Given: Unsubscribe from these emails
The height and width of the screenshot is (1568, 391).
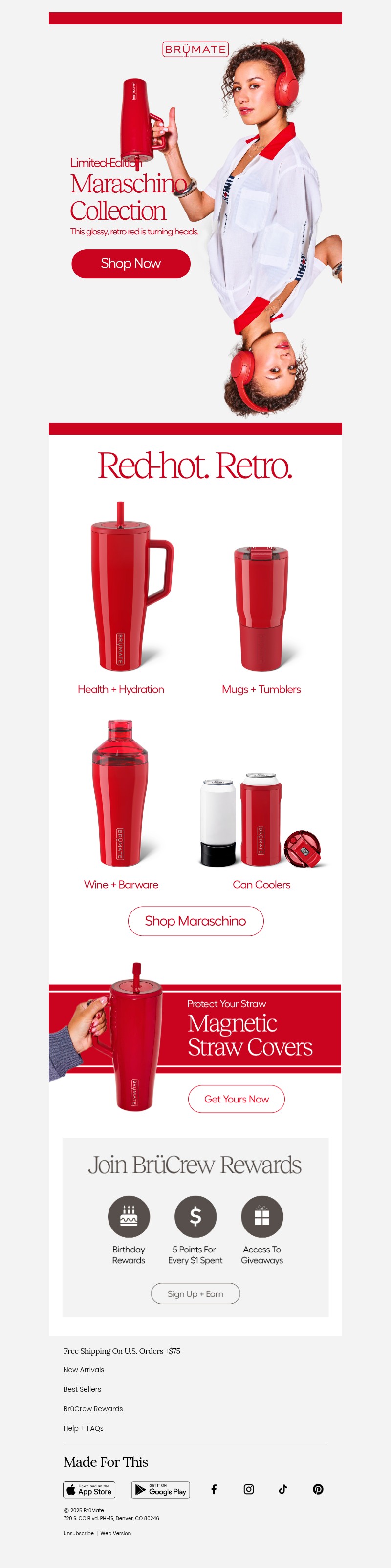Looking at the screenshot, I should 79,1533.
